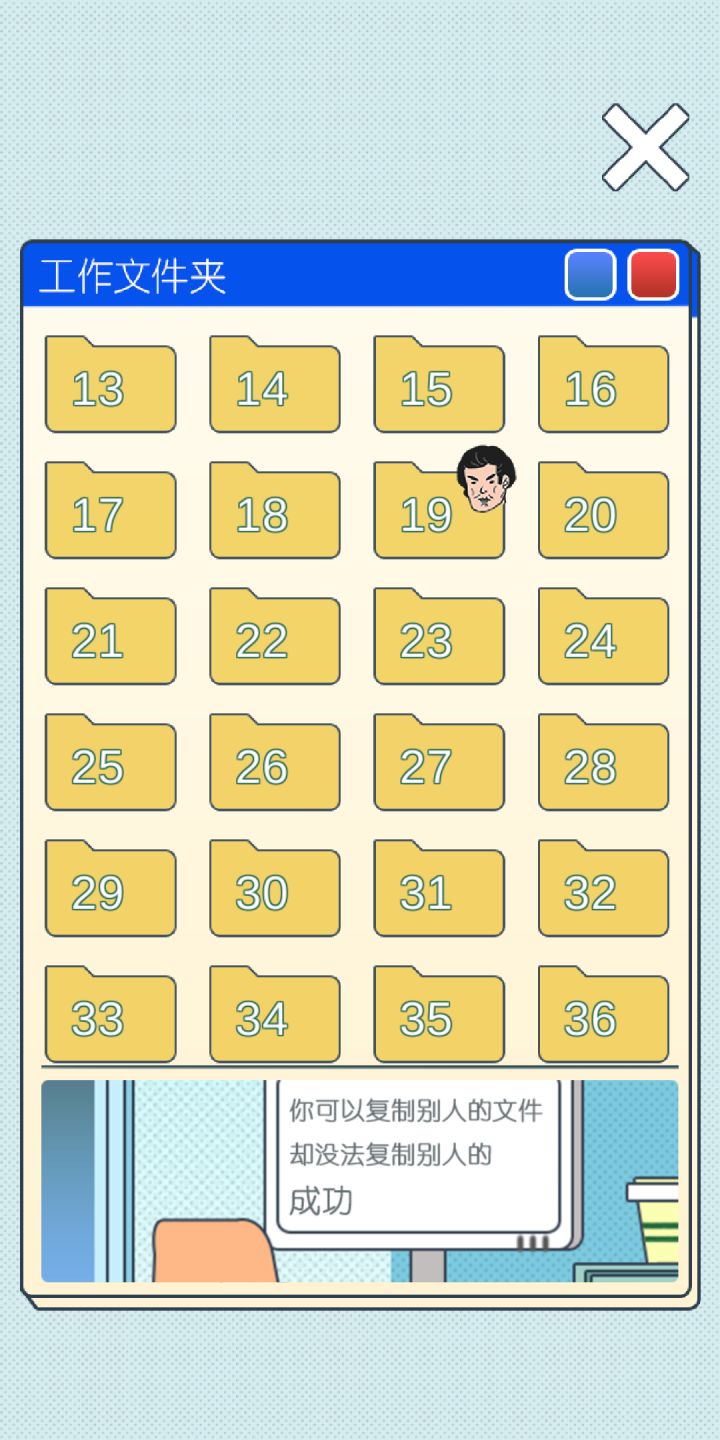Tap the blue window button

(590, 275)
